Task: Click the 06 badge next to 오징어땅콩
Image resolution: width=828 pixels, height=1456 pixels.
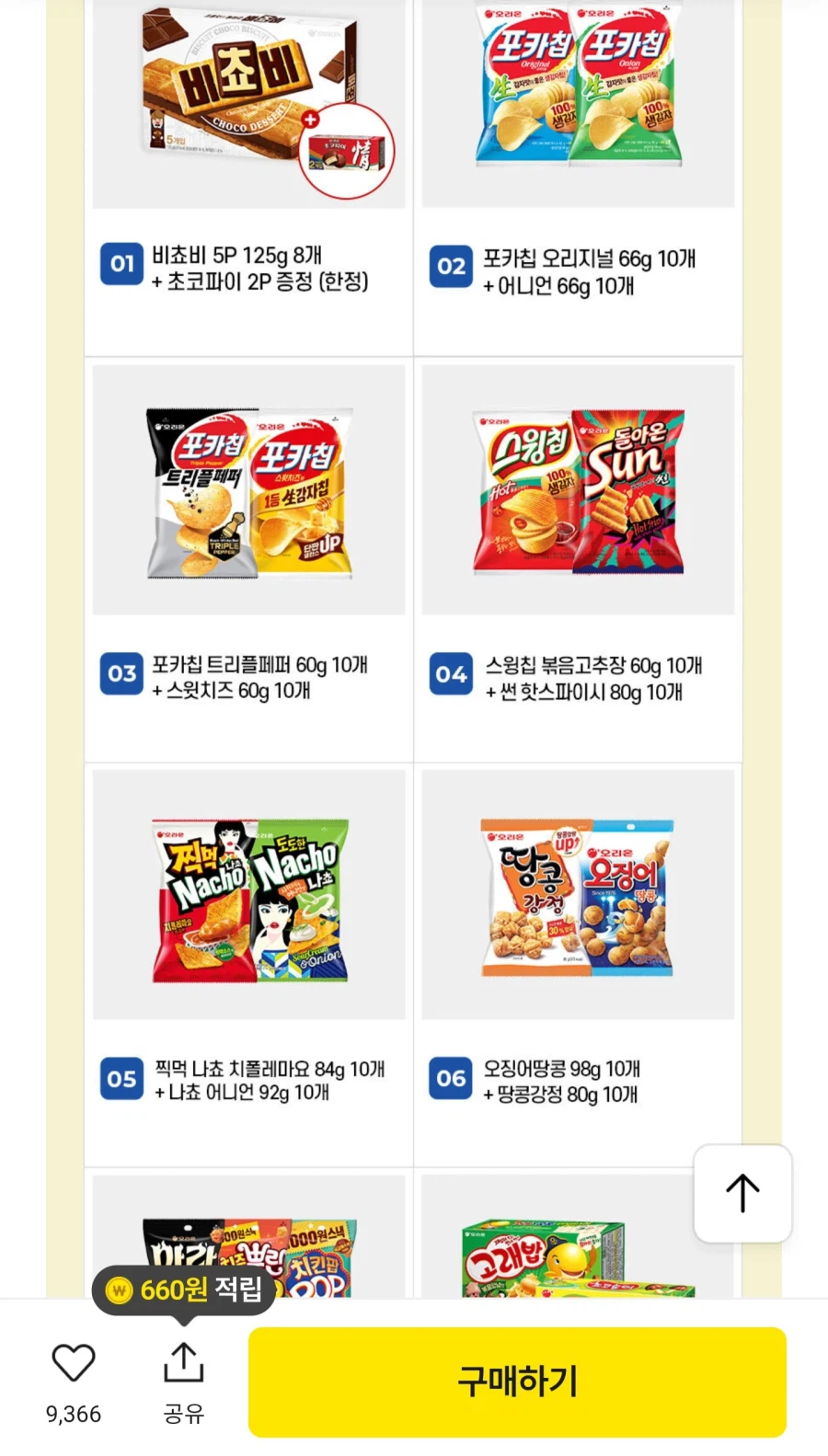Action: point(450,1079)
